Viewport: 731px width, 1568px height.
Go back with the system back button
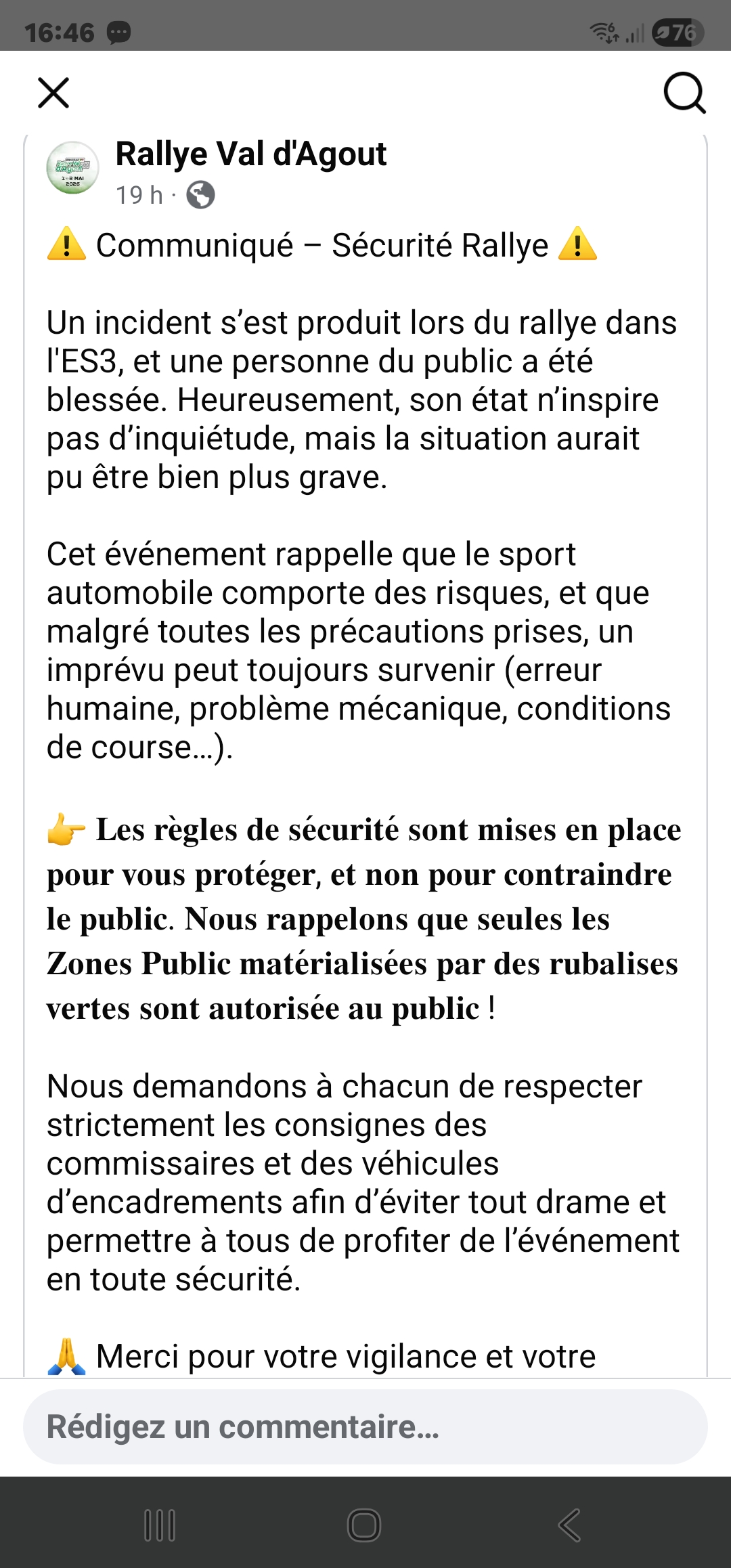pyautogui.click(x=569, y=1525)
